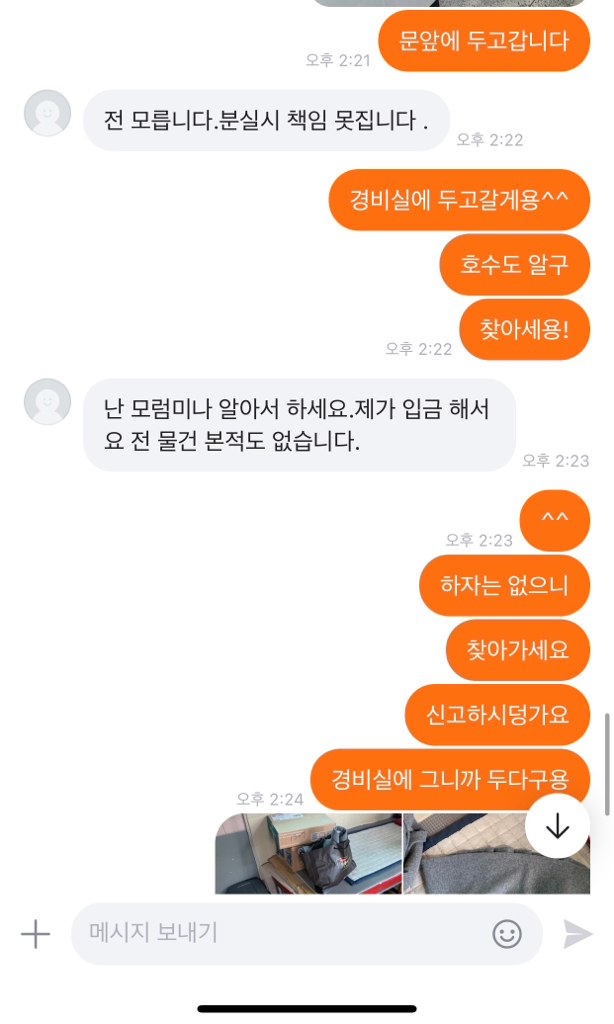Open the sender's profile beside 난 모럼미나 message

47,402
